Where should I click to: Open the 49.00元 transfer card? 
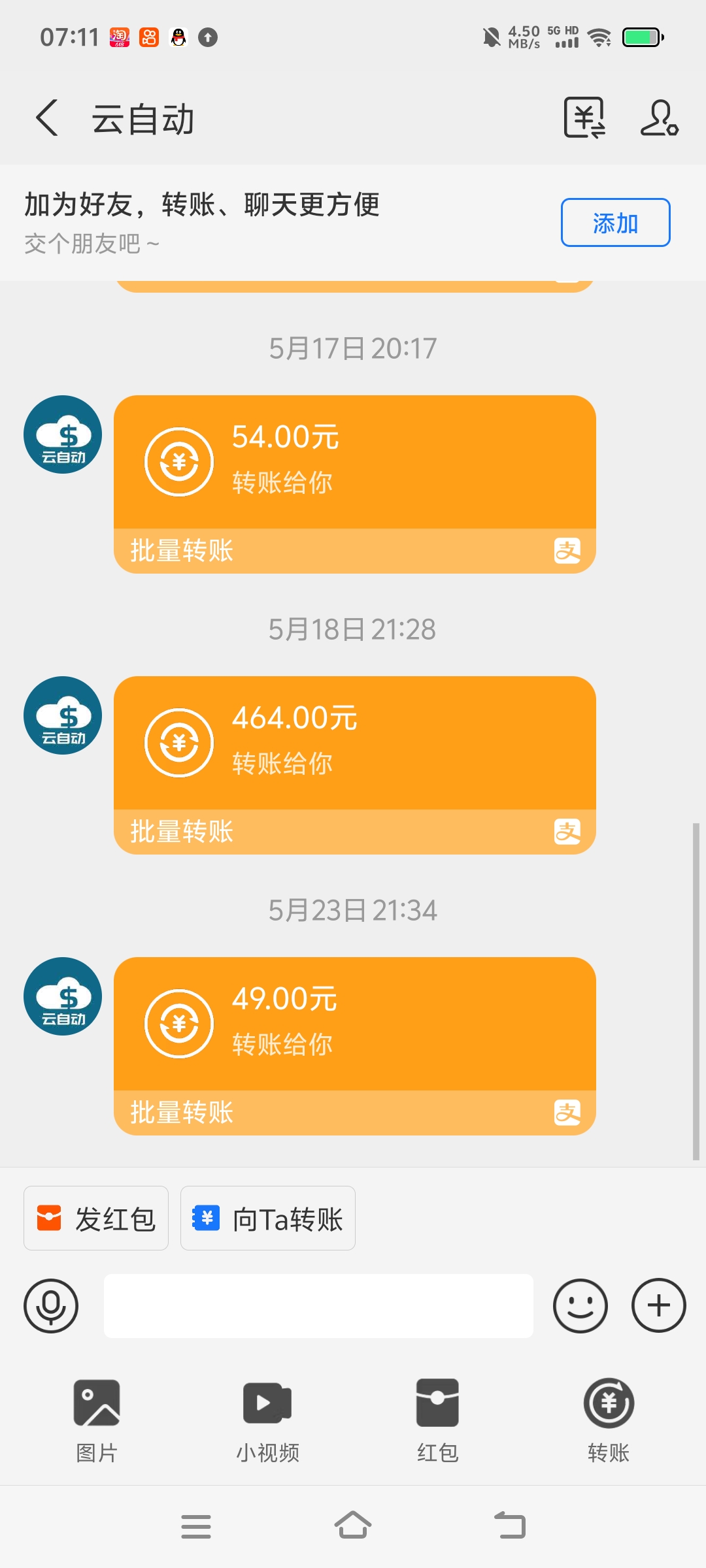click(355, 1046)
